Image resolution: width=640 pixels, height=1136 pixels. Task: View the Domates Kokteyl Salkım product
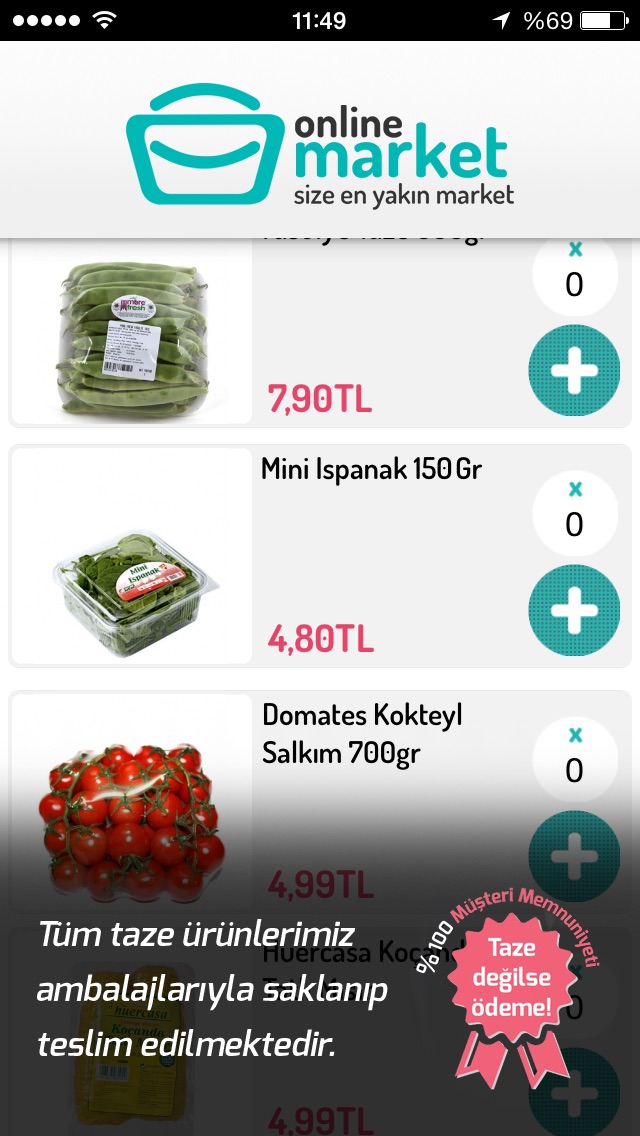tap(132, 800)
